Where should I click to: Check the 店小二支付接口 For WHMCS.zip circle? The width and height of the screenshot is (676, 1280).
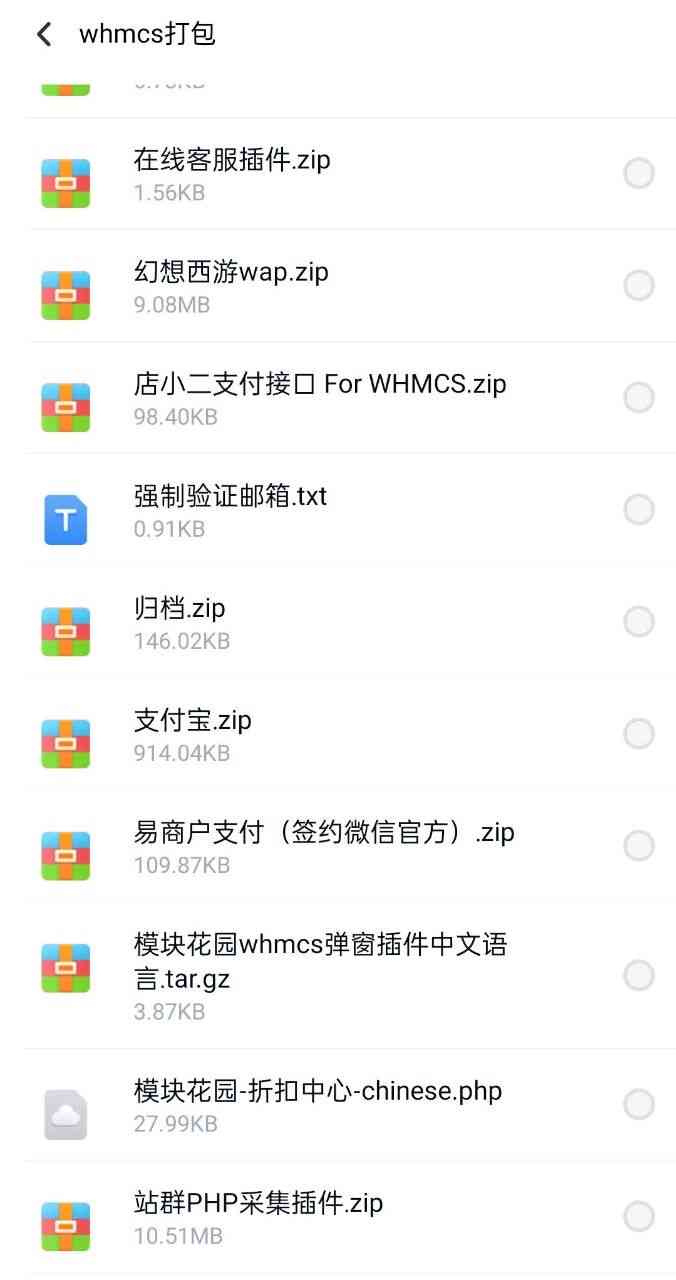pyautogui.click(x=639, y=398)
